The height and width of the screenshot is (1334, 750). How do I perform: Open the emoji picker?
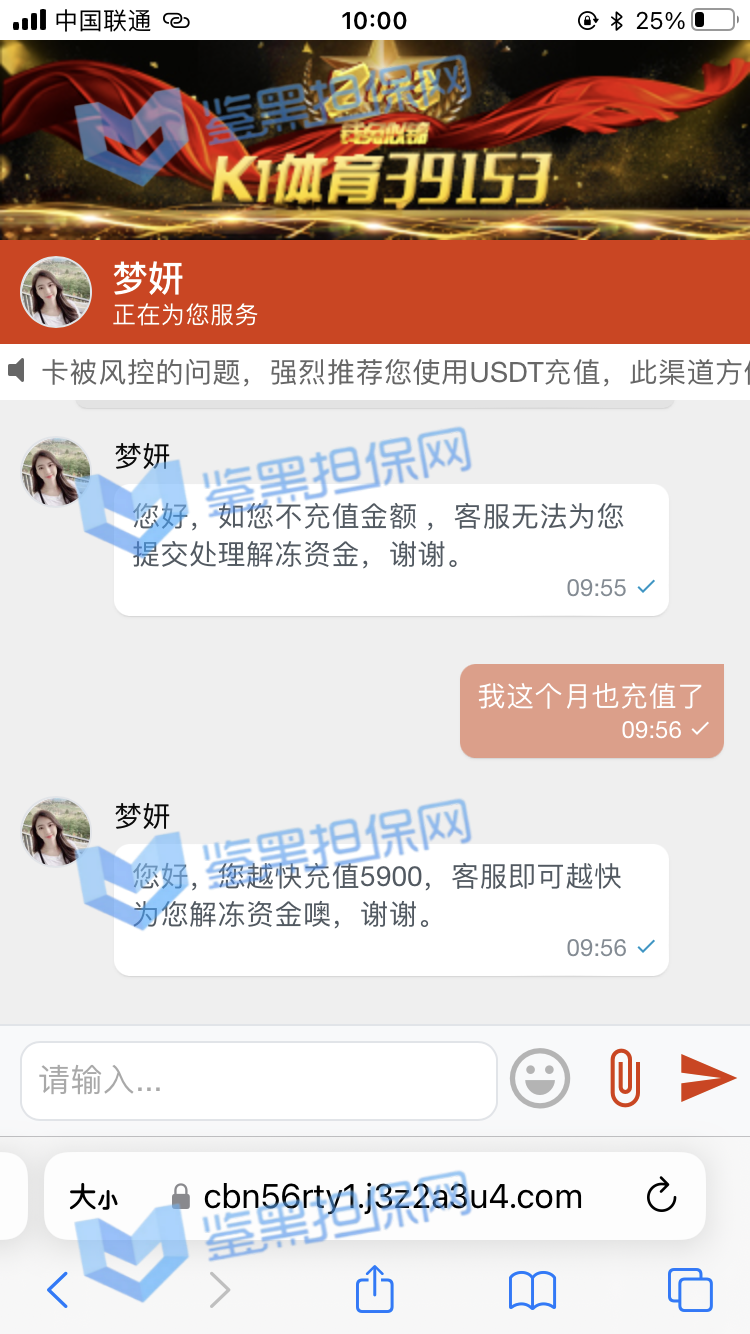(x=540, y=1078)
